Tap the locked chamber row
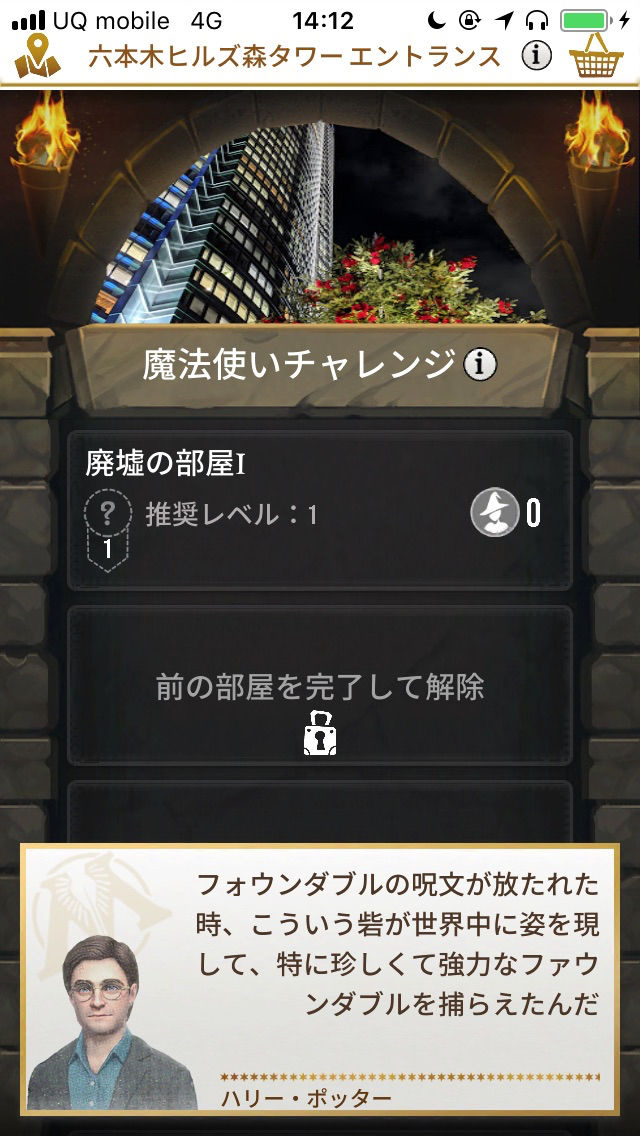The width and height of the screenshot is (640, 1136). click(x=319, y=686)
